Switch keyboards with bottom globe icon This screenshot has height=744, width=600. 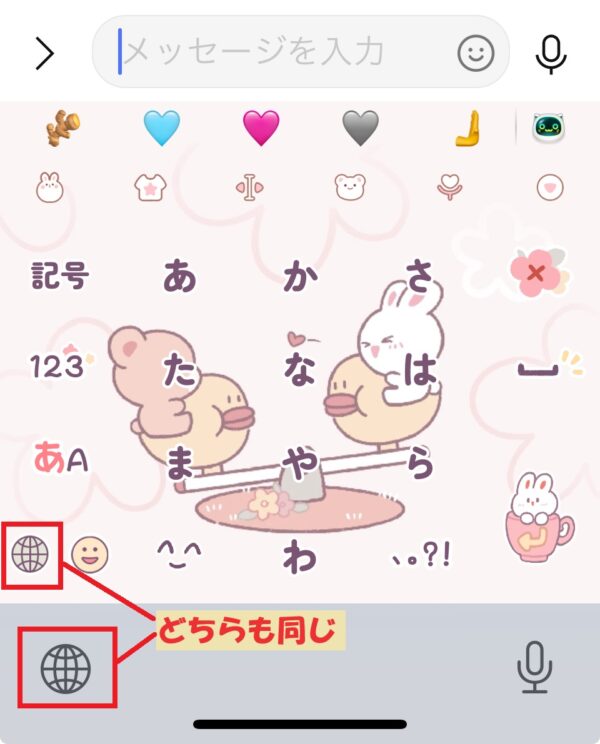click(x=66, y=666)
